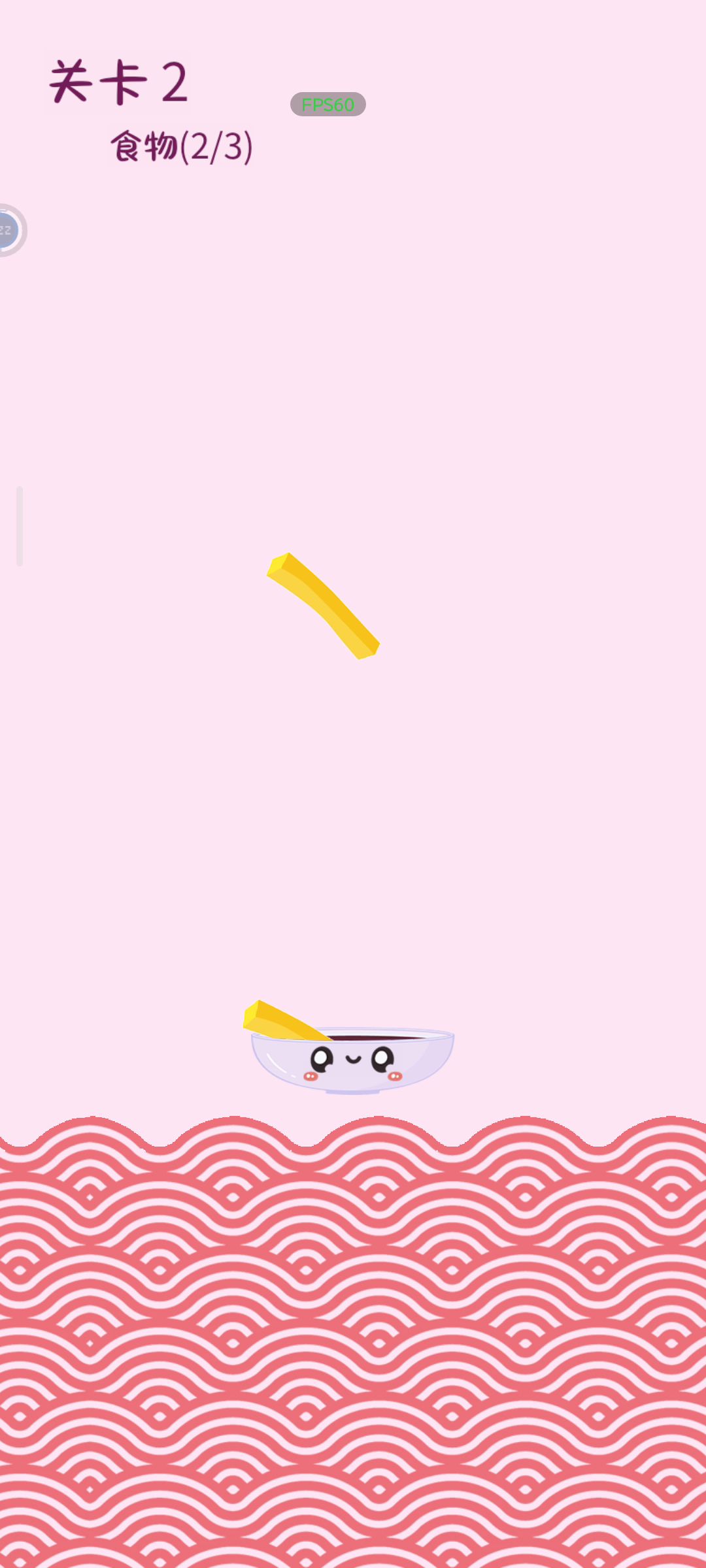Tap the sidebar handle on the left edge
Image resolution: width=706 pixels, height=1568 pixels.
20,526
